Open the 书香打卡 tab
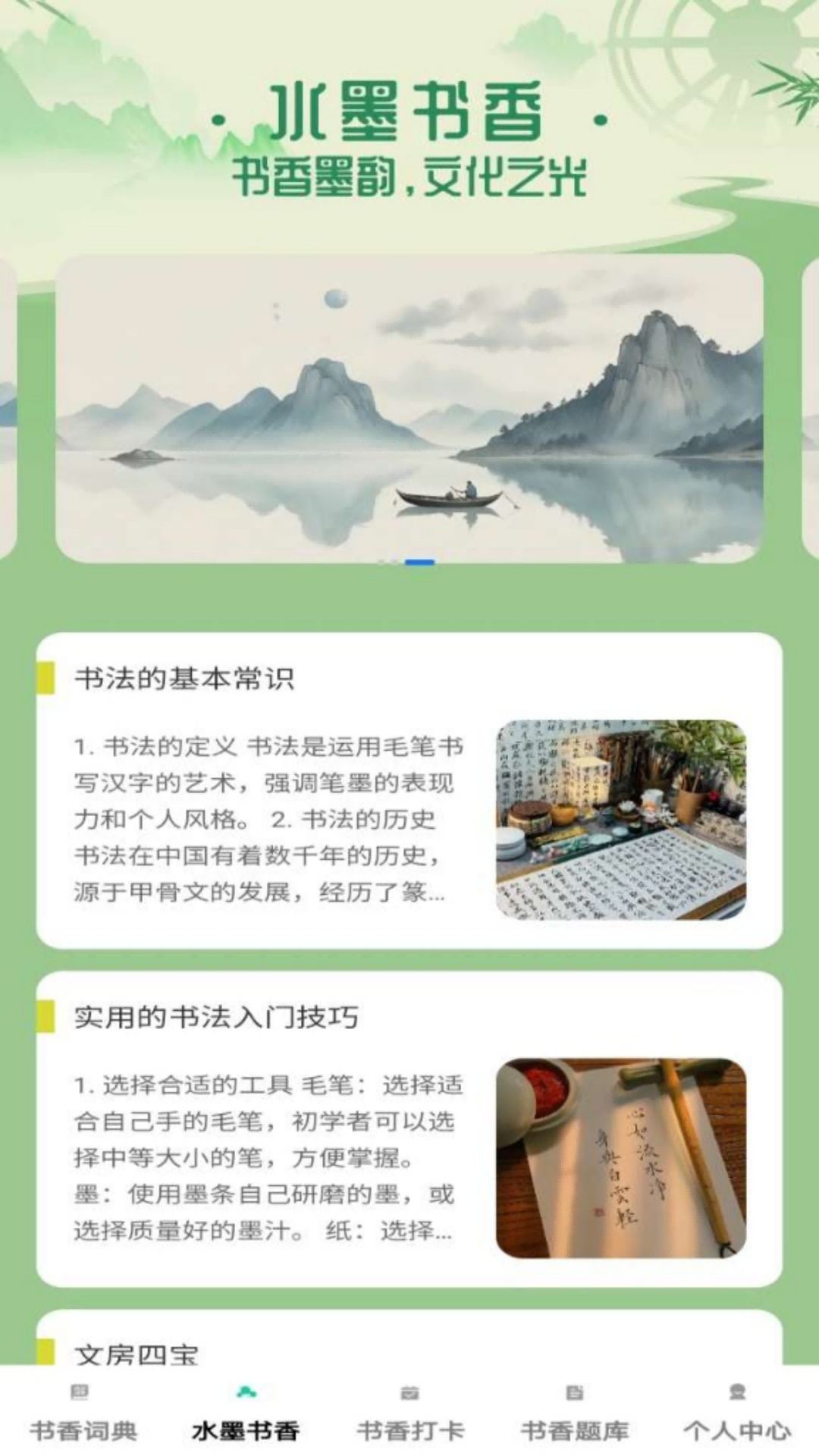The image size is (819, 1456). pos(409,1415)
